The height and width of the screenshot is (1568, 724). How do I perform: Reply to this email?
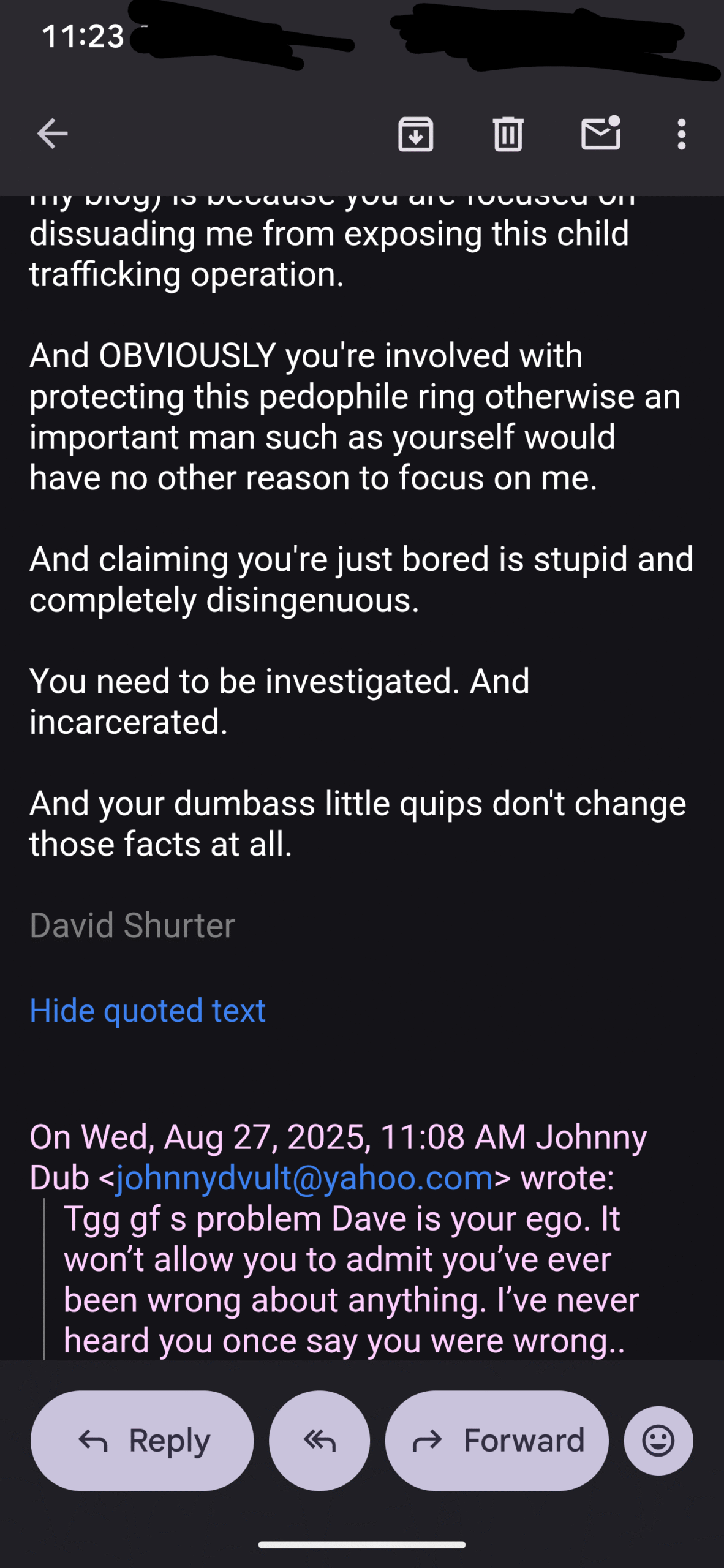(142, 1441)
